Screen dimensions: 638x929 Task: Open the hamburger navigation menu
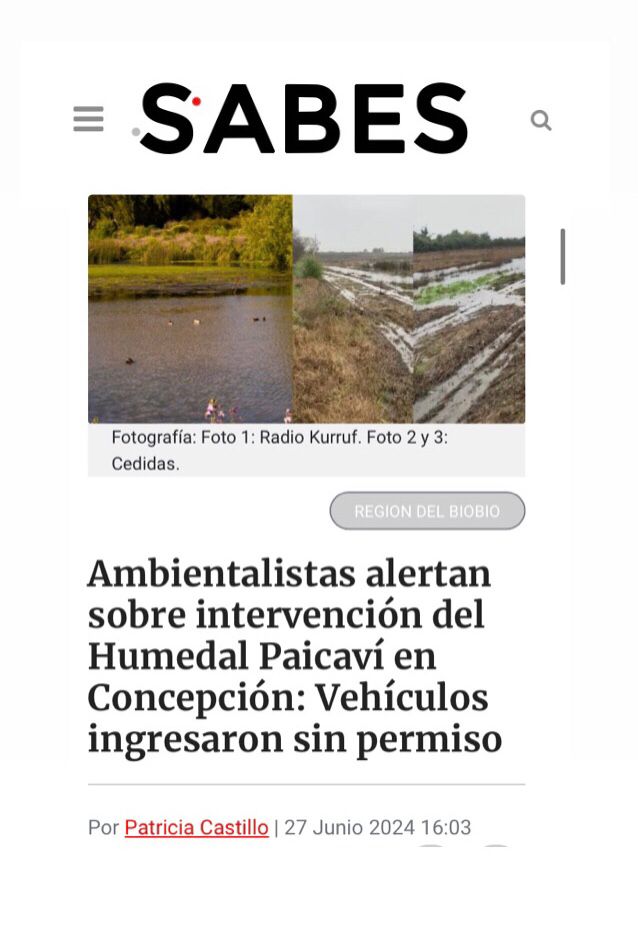coord(88,119)
